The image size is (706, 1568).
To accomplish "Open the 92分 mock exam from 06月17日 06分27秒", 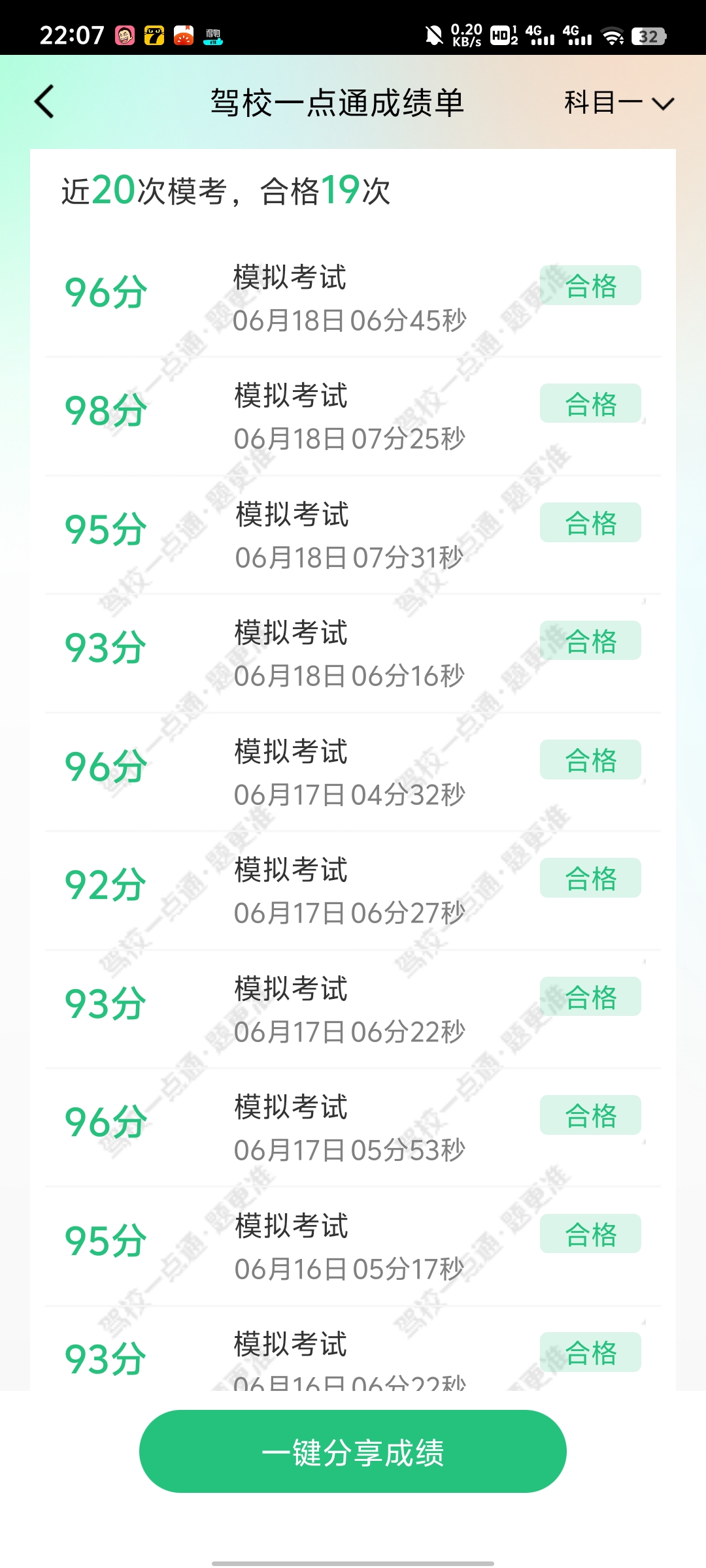I will [353, 891].
